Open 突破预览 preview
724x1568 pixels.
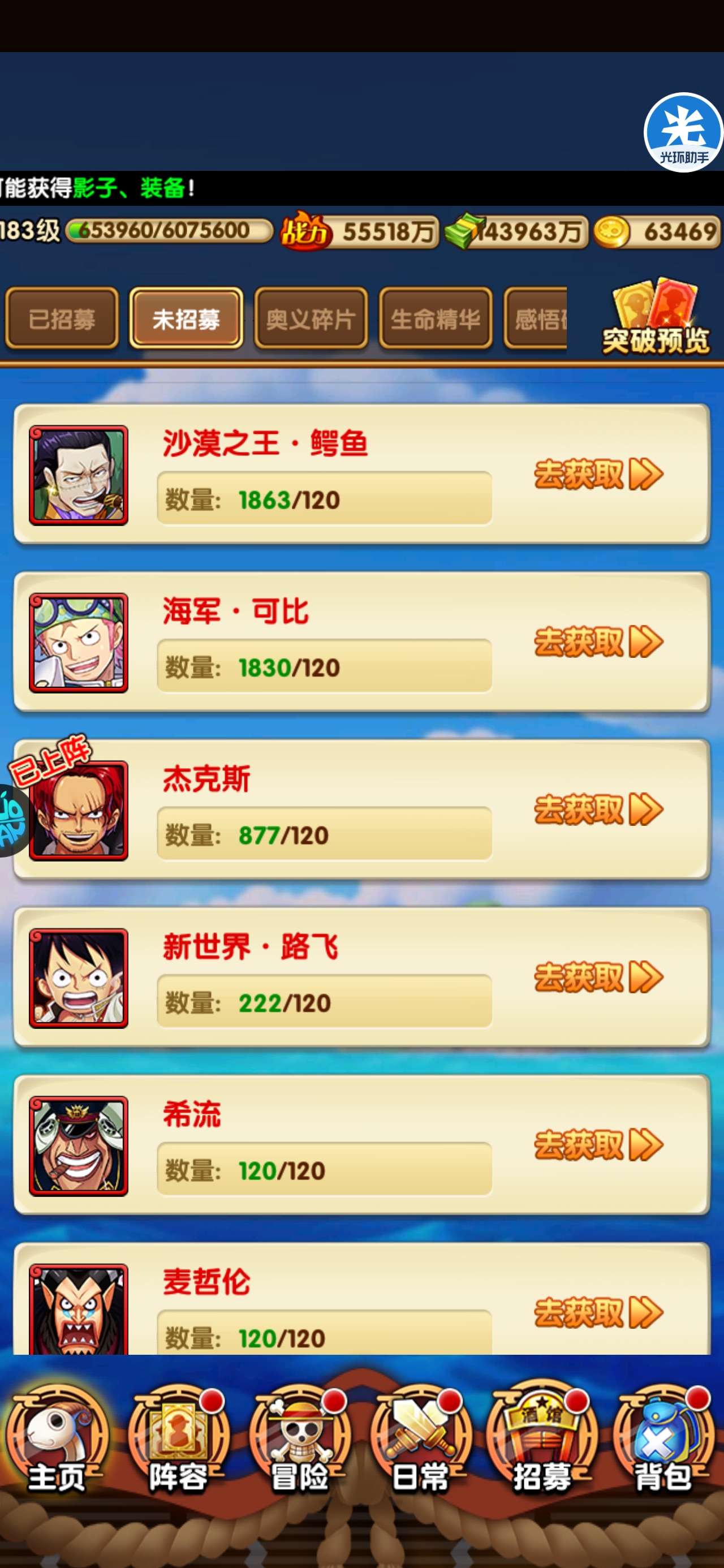click(x=655, y=318)
